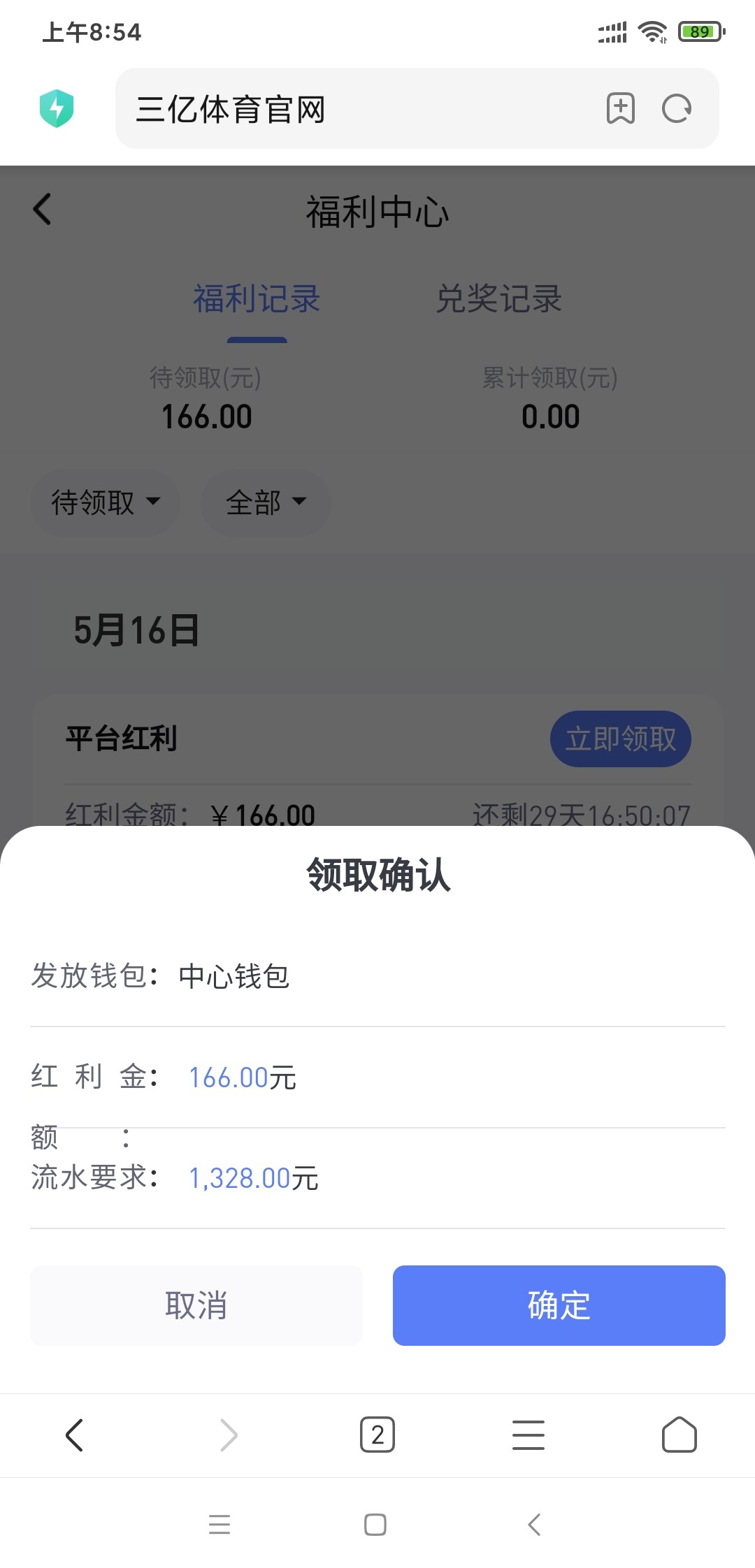
Task: Open the browser tab switcher showing 2 tabs
Action: (x=377, y=1435)
